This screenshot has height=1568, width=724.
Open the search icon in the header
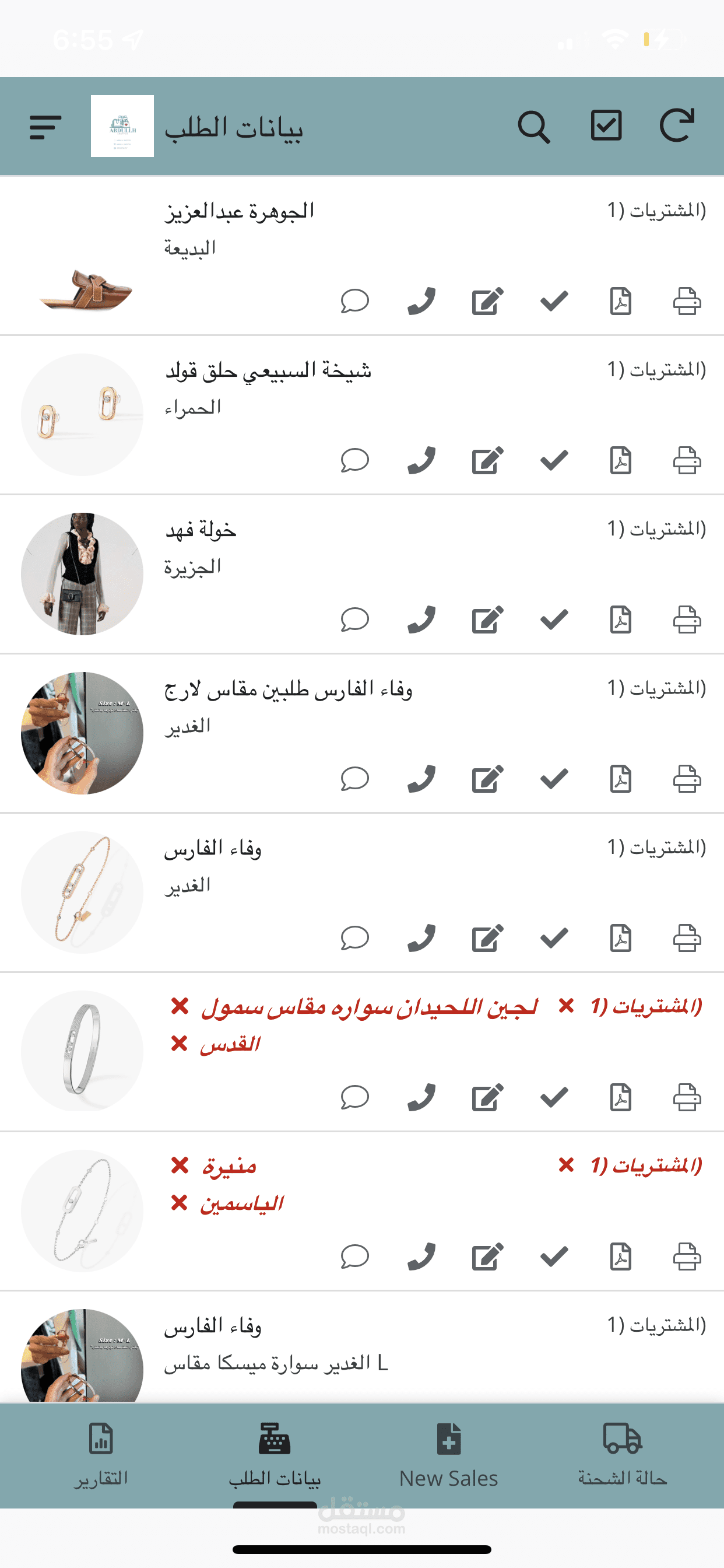(533, 127)
